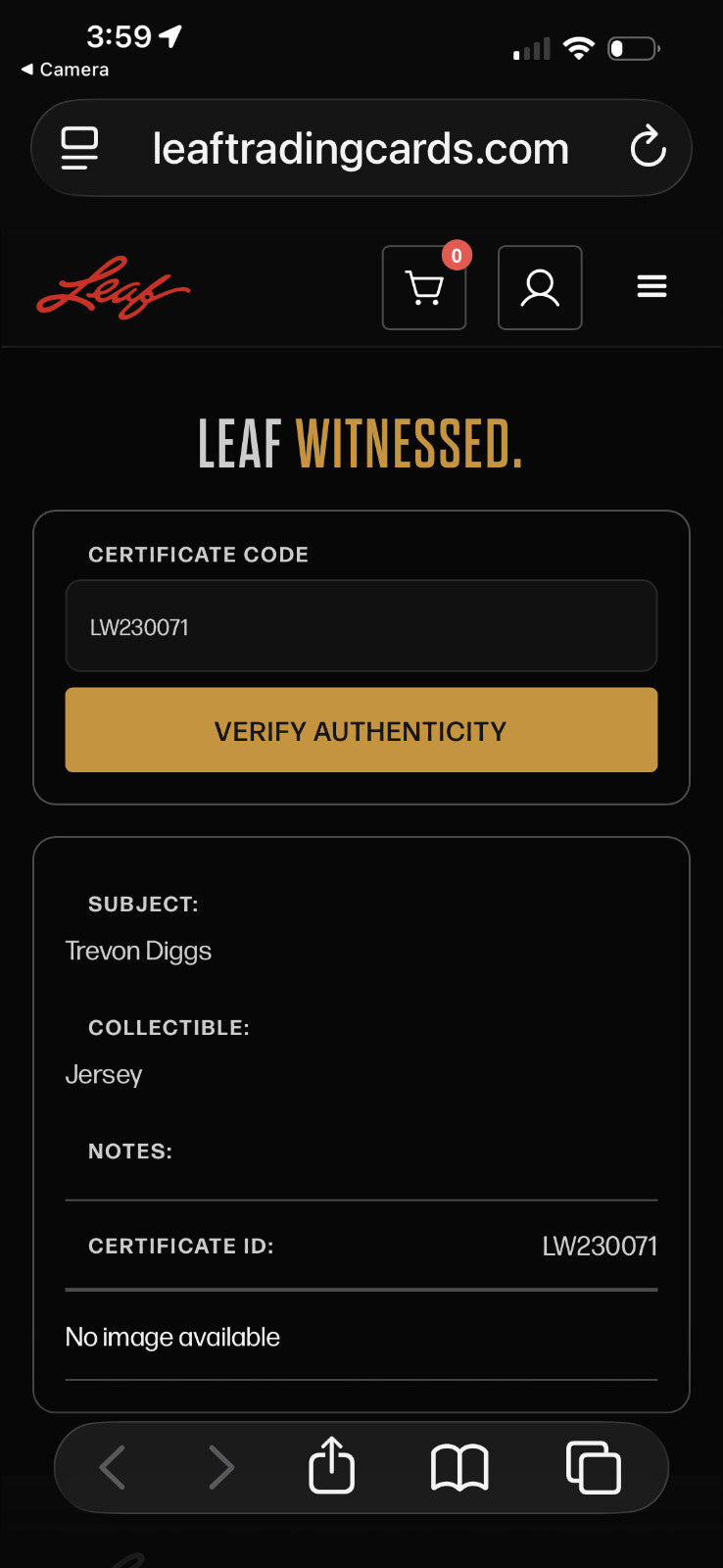Edit the certificate code field

point(361,626)
